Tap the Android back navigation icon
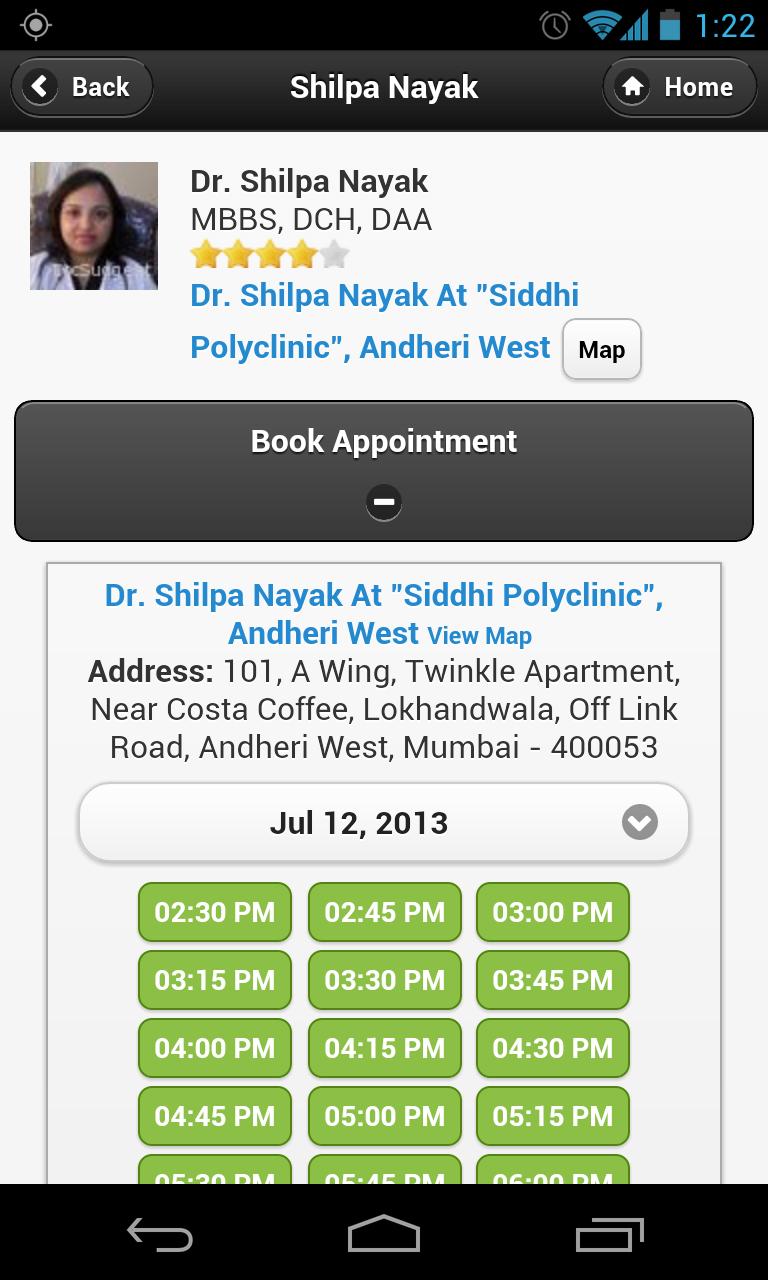768x1280 pixels. tap(158, 1235)
